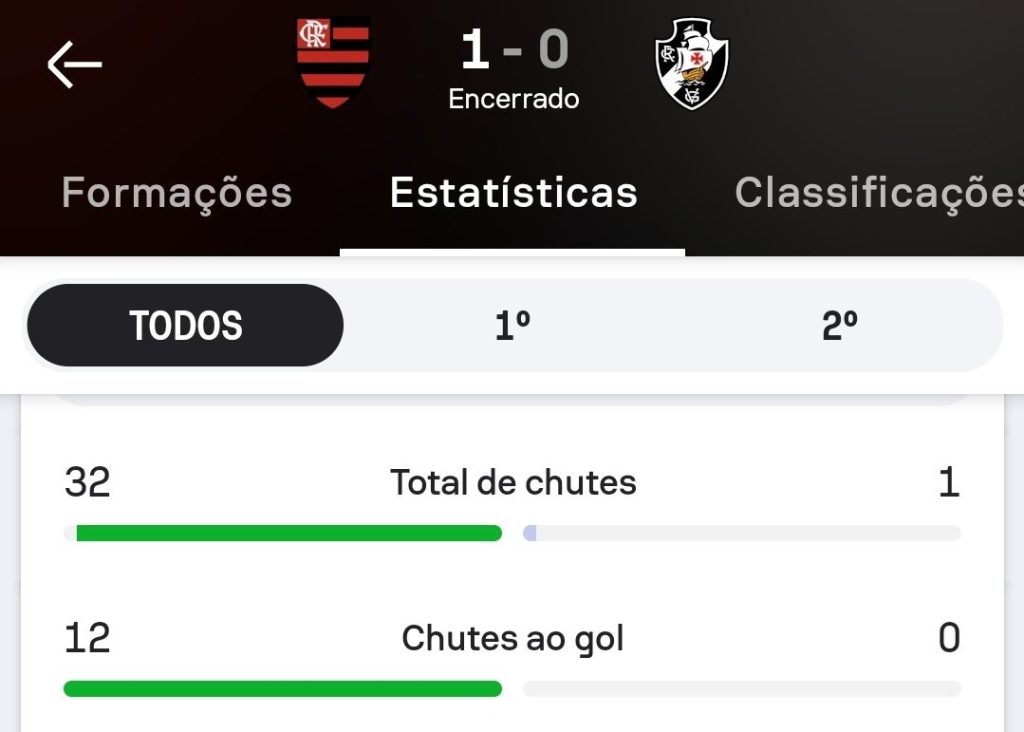
Task: Switch to the Formações tab
Action: (x=177, y=193)
